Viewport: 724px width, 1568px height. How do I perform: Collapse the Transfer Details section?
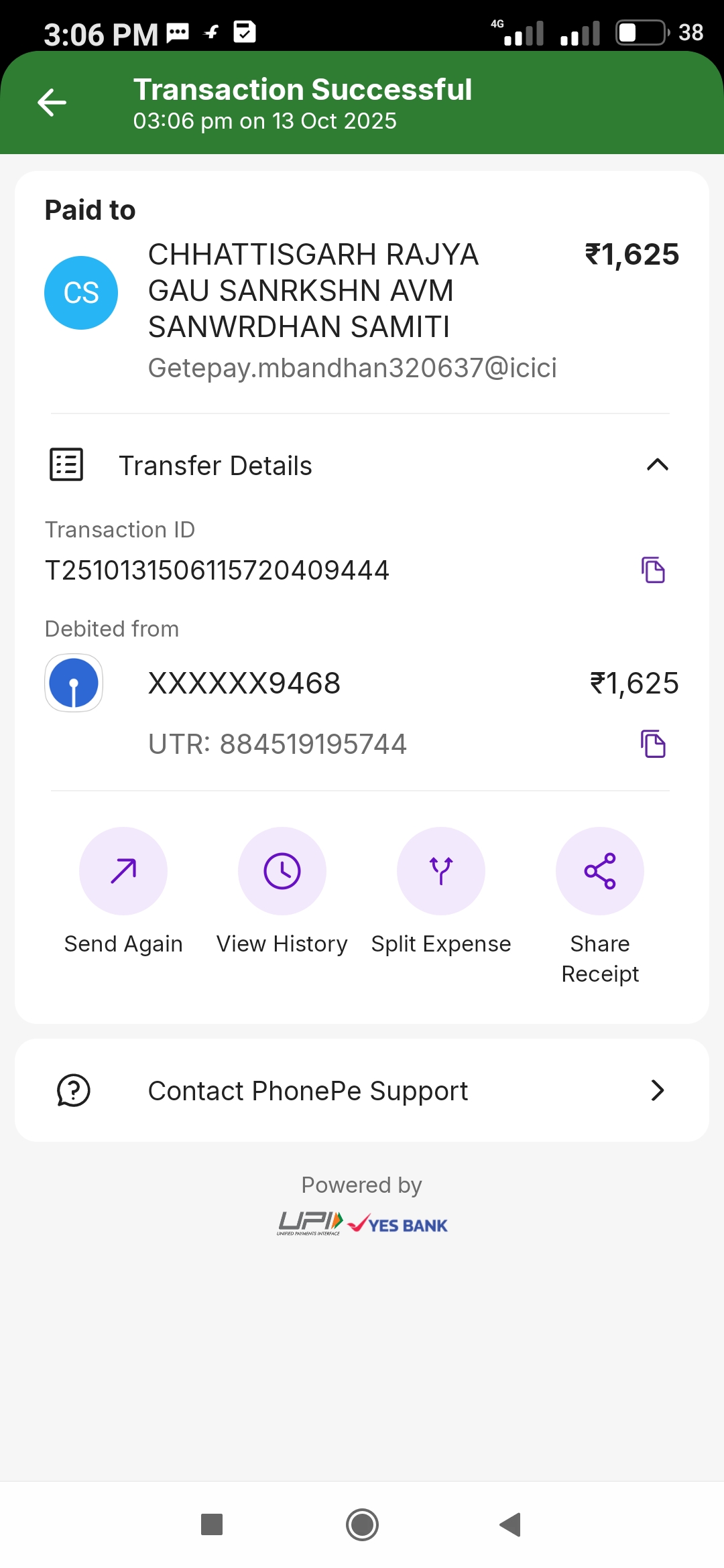click(x=657, y=465)
